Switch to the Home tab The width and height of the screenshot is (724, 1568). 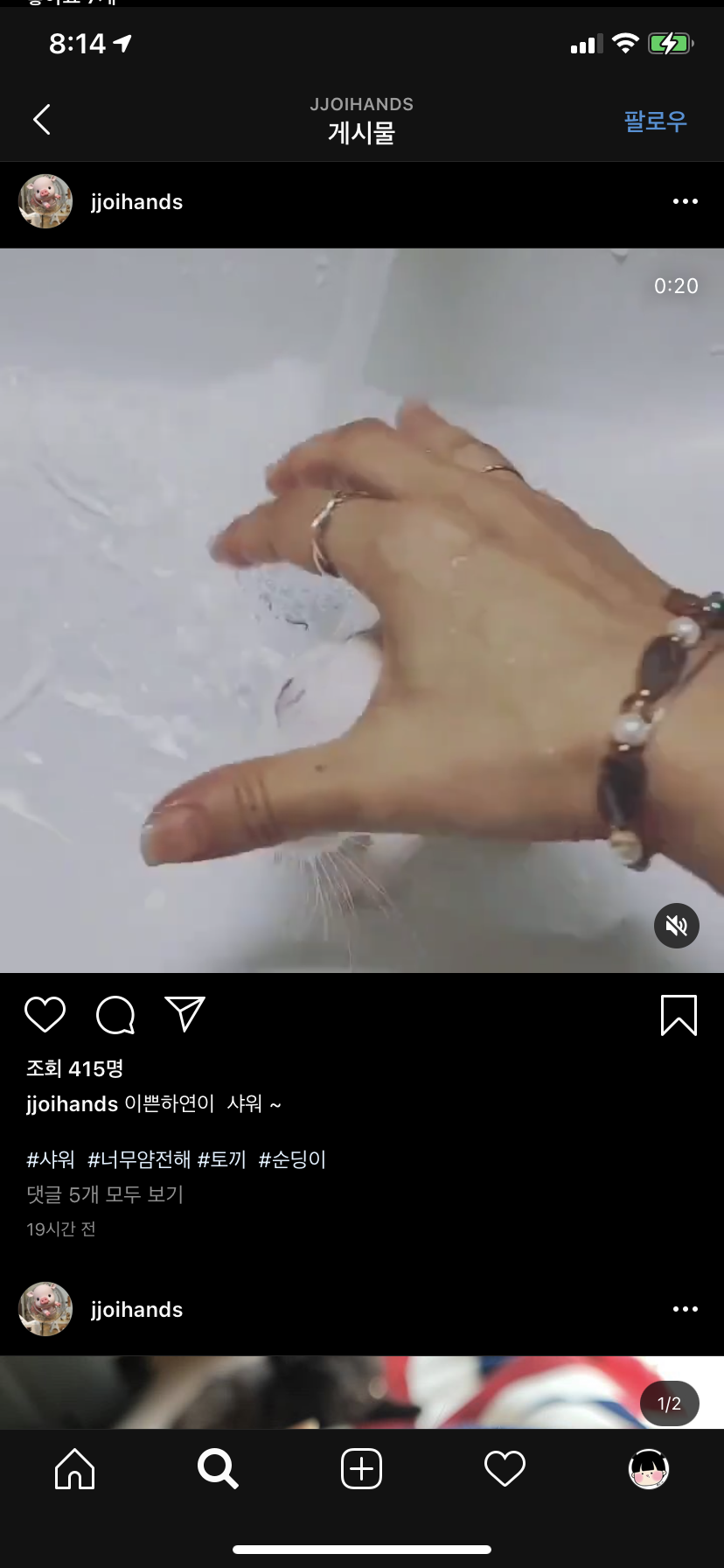coord(74,1469)
